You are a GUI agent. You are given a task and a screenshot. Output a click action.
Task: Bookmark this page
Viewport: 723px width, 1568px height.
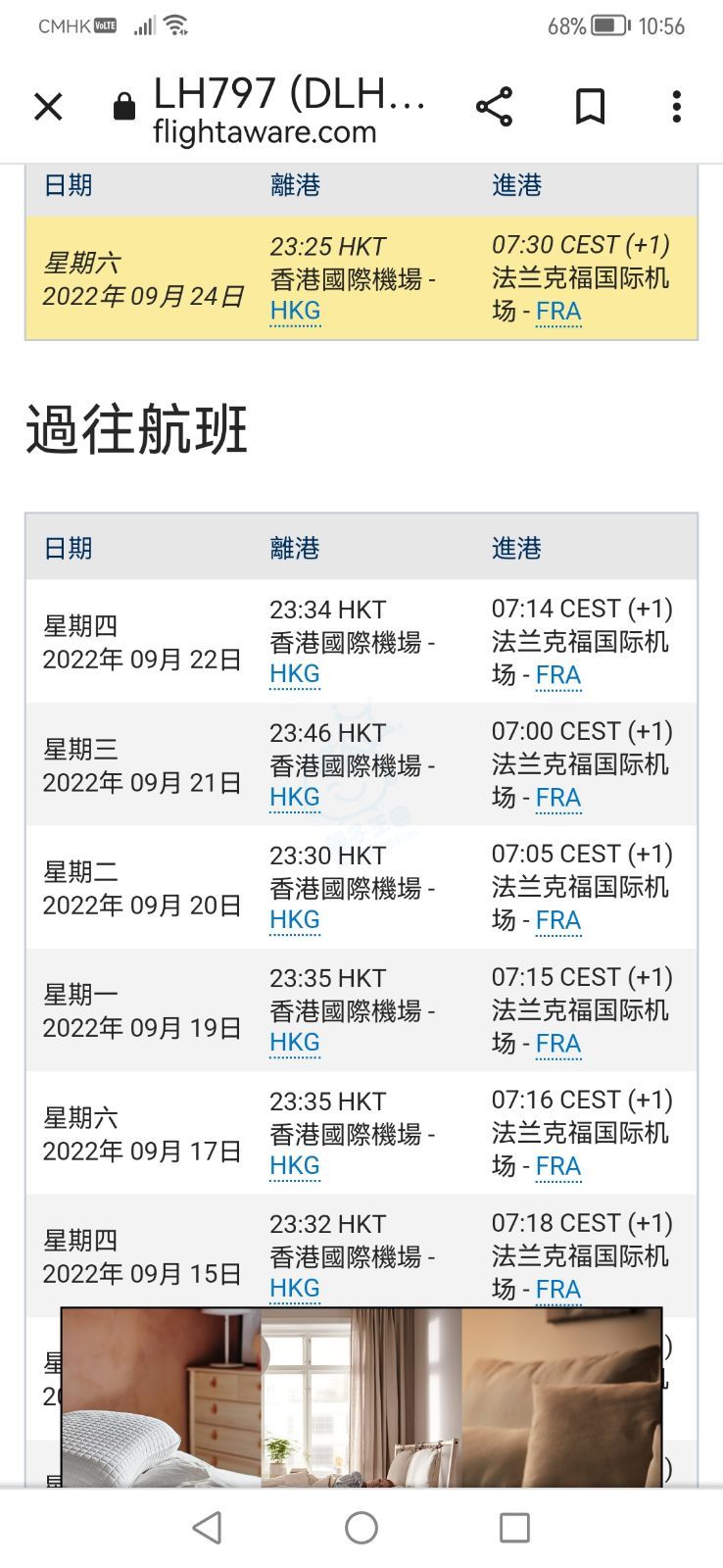click(590, 107)
